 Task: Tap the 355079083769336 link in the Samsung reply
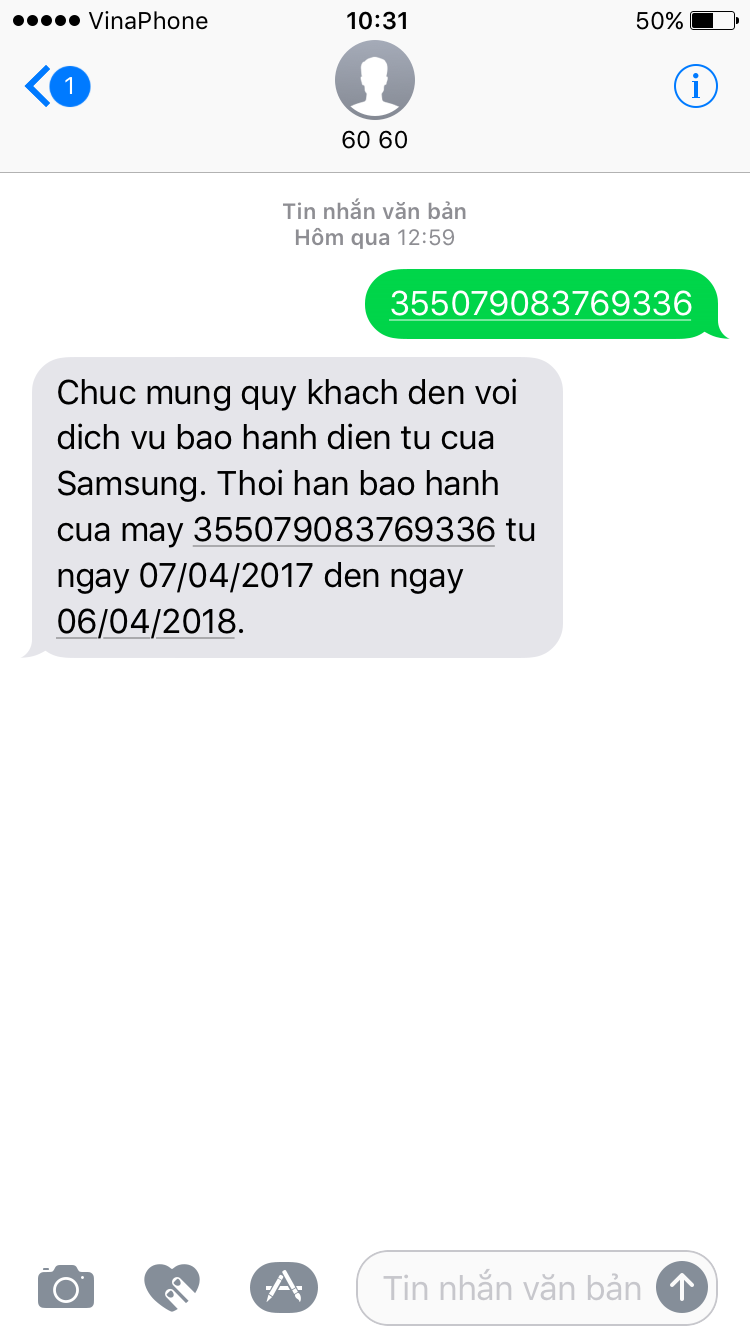tap(344, 530)
